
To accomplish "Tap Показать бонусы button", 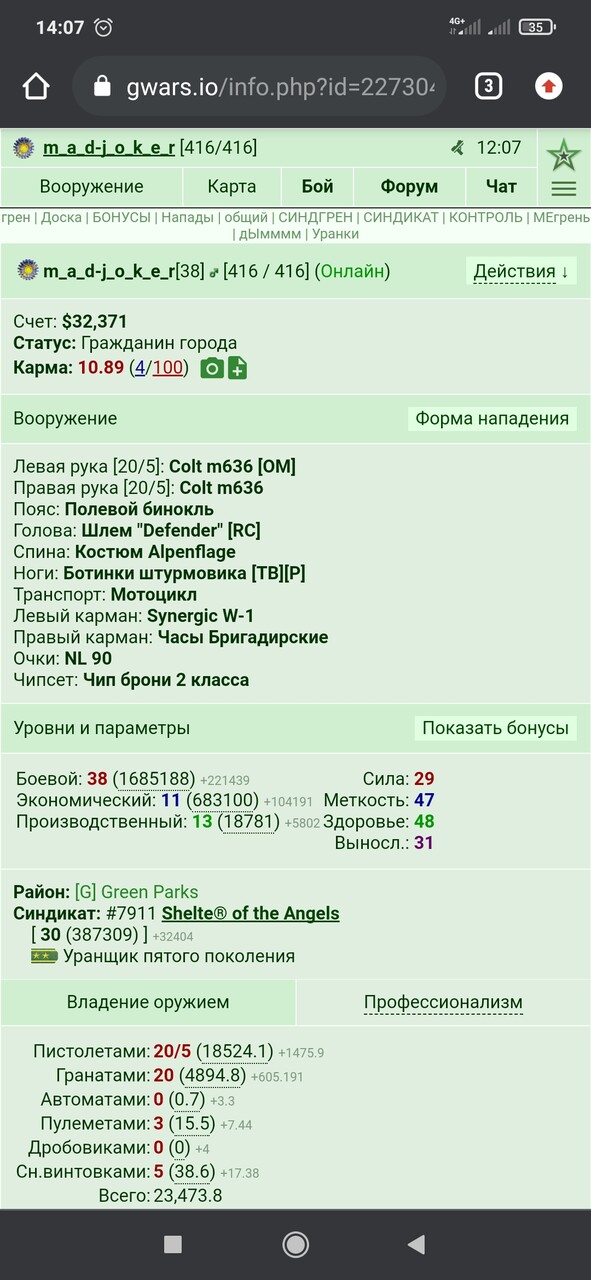I will (x=495, y=728).
